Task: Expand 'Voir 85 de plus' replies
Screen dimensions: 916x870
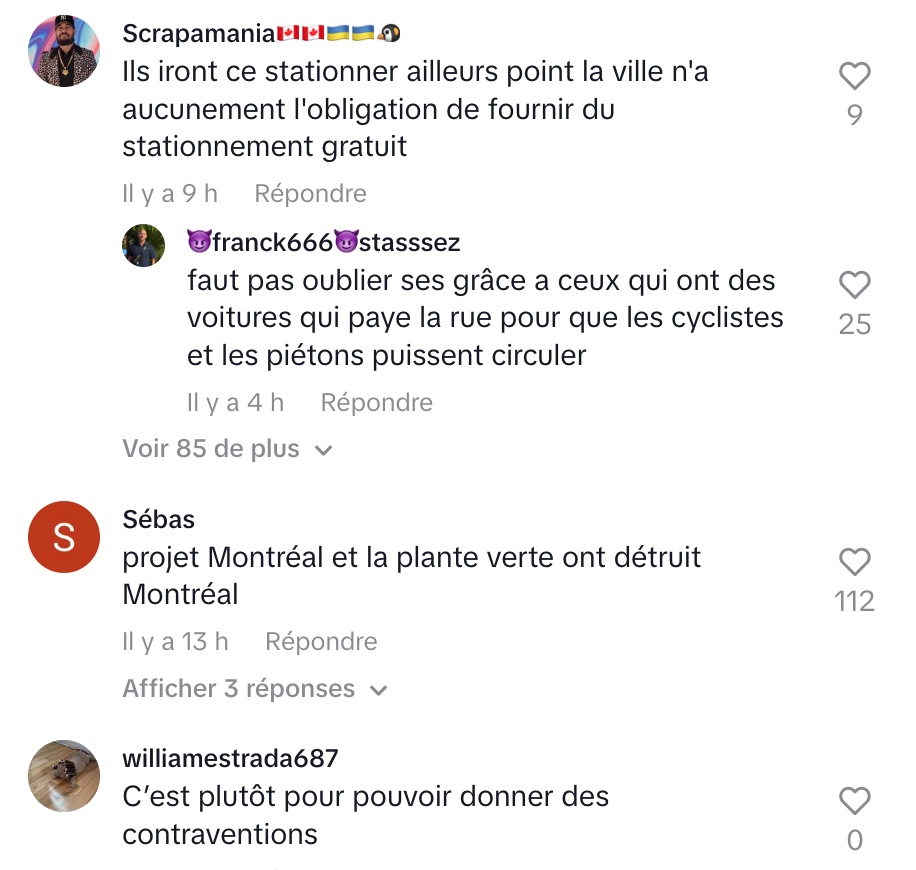Action: click(x=226, y=449)
